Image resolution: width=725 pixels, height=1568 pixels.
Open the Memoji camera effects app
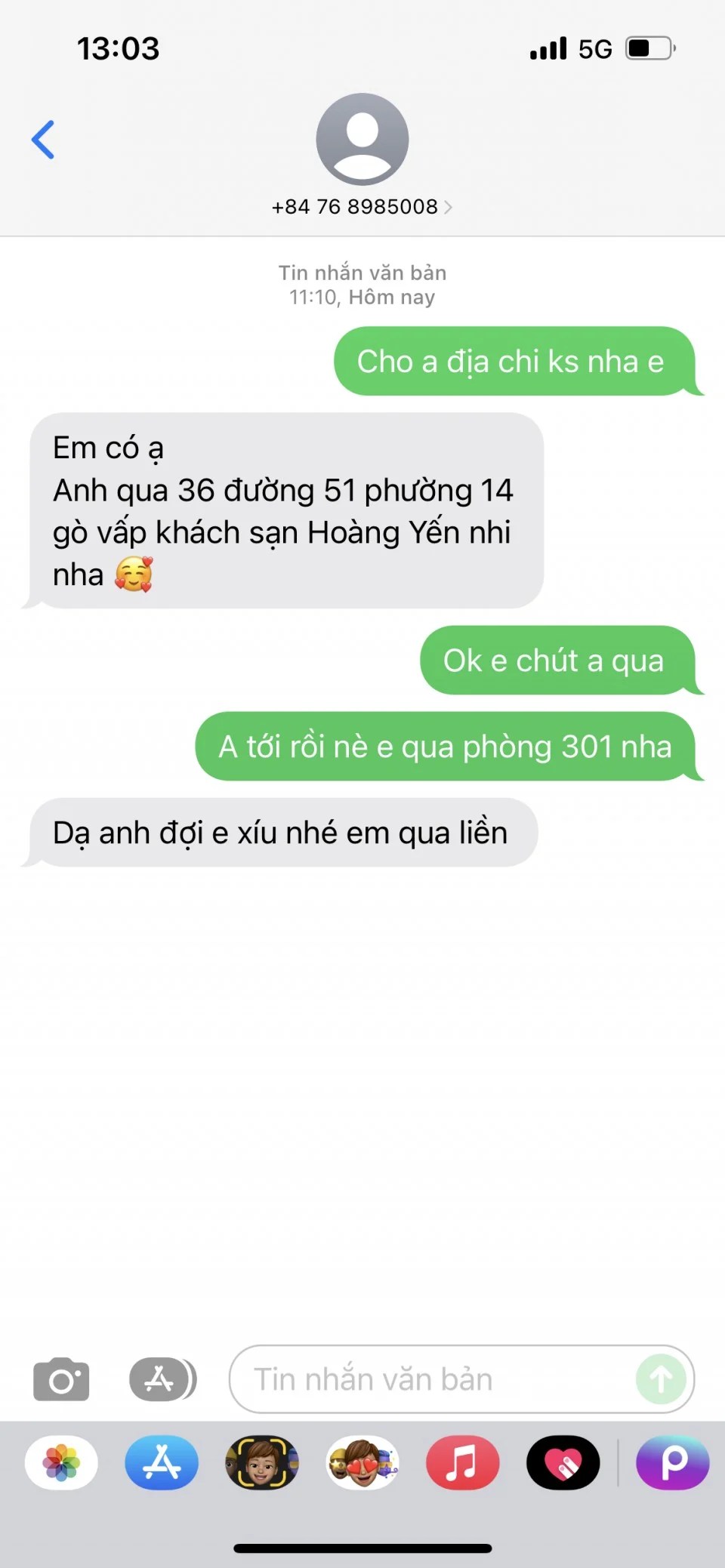point(262,1462)
